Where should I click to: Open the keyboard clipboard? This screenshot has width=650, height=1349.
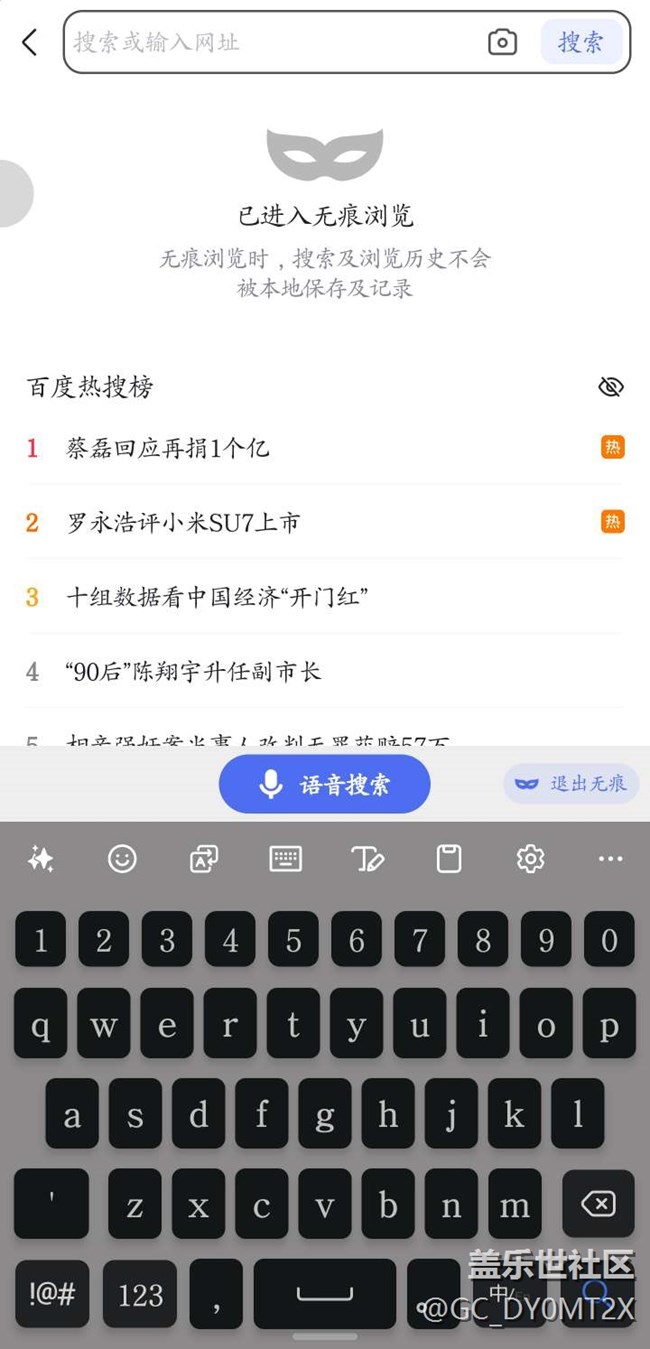pos(449,858)
